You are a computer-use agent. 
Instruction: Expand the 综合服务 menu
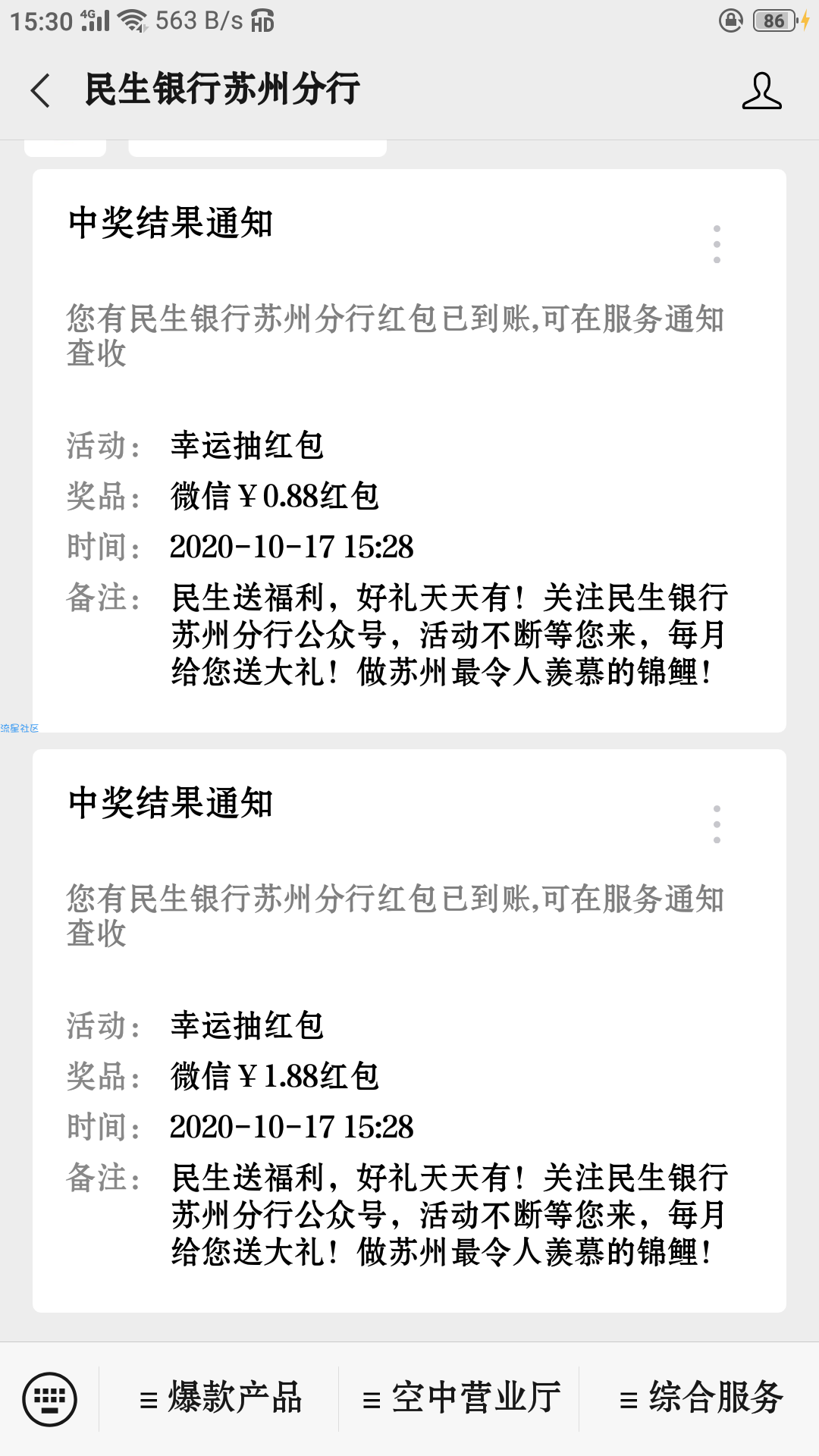point(700,1398)
